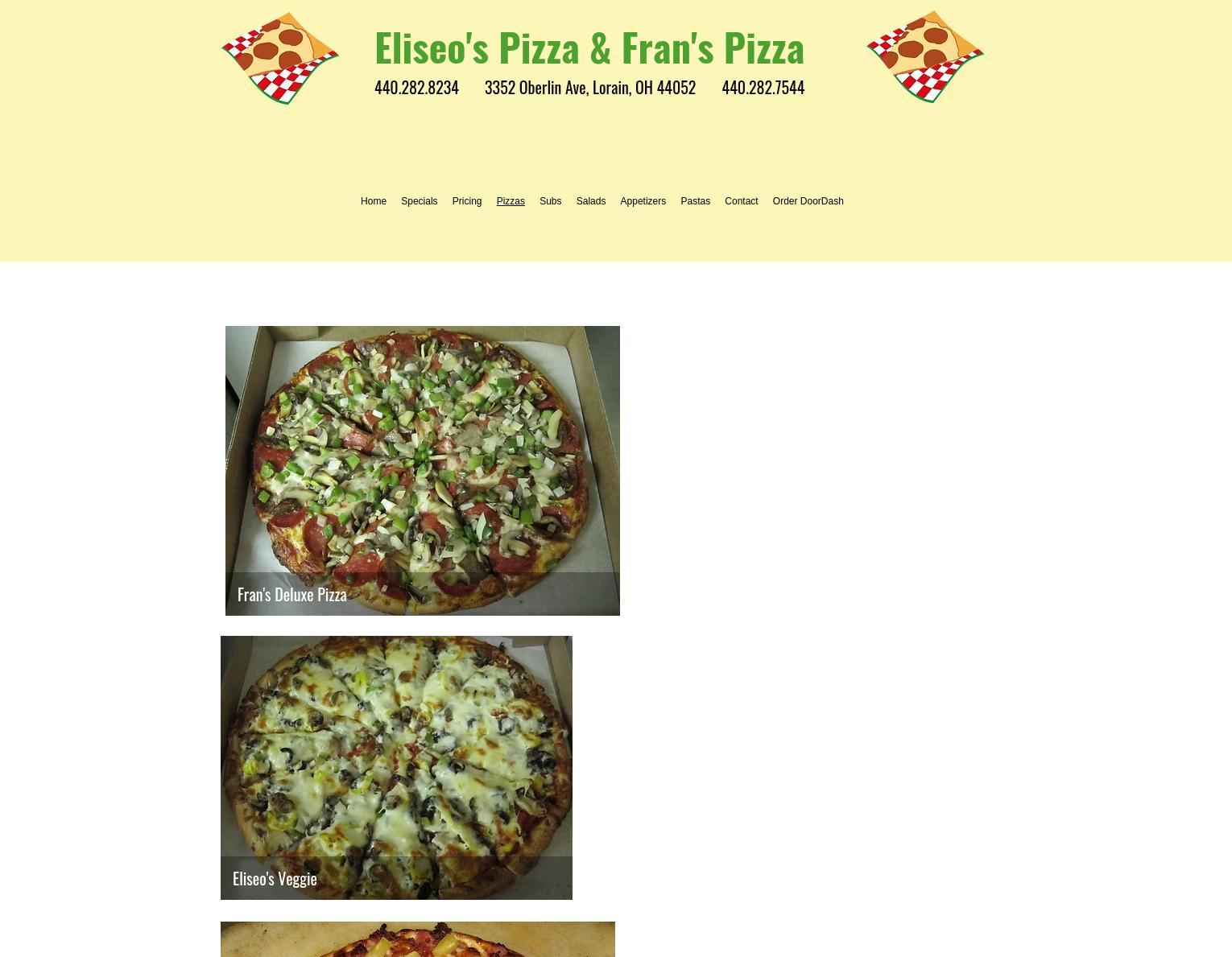Browse the Salads page
This screenshot has height=957, width=1232.
pyautogui.click(x=590, y=201)
